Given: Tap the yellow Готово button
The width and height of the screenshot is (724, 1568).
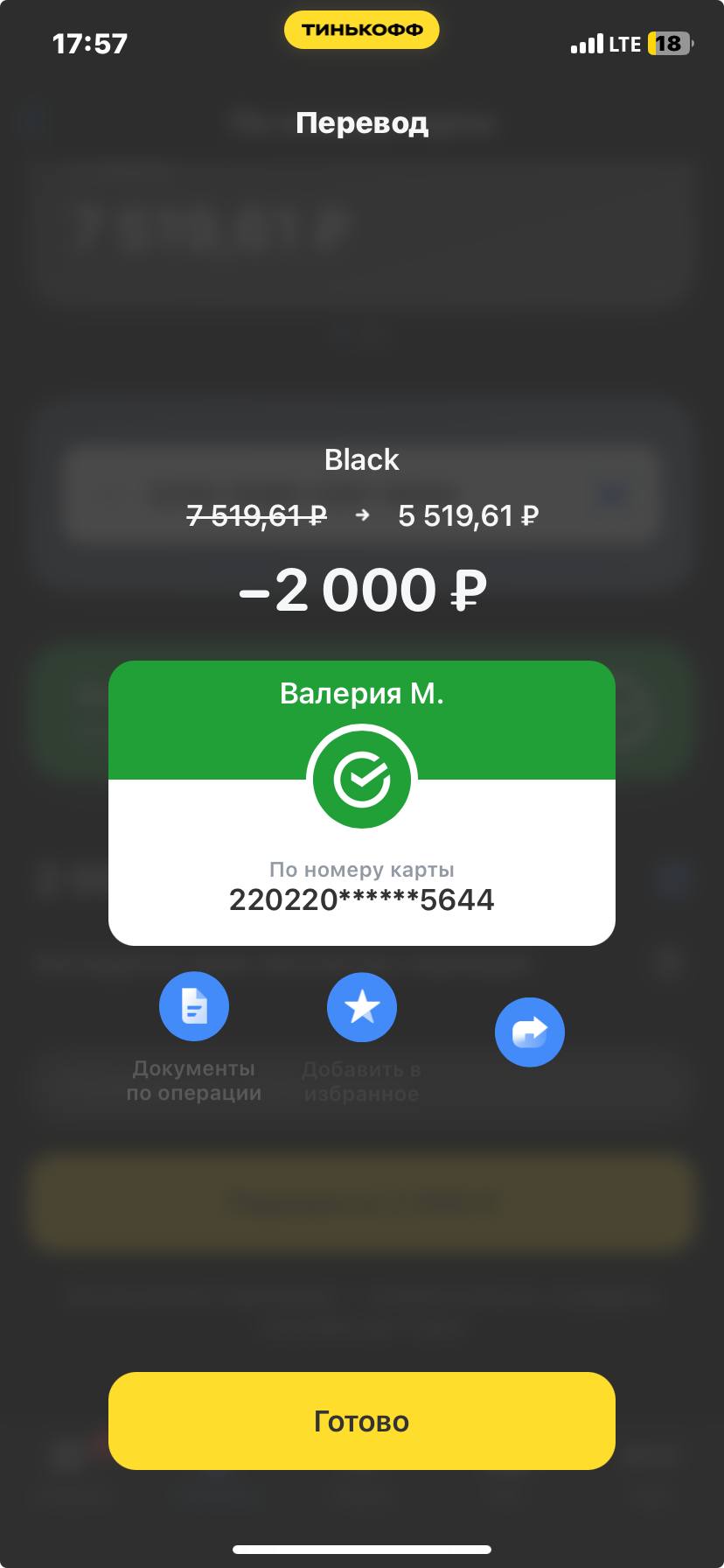Looking at the screenshot, I should (x=362, y=1421).
